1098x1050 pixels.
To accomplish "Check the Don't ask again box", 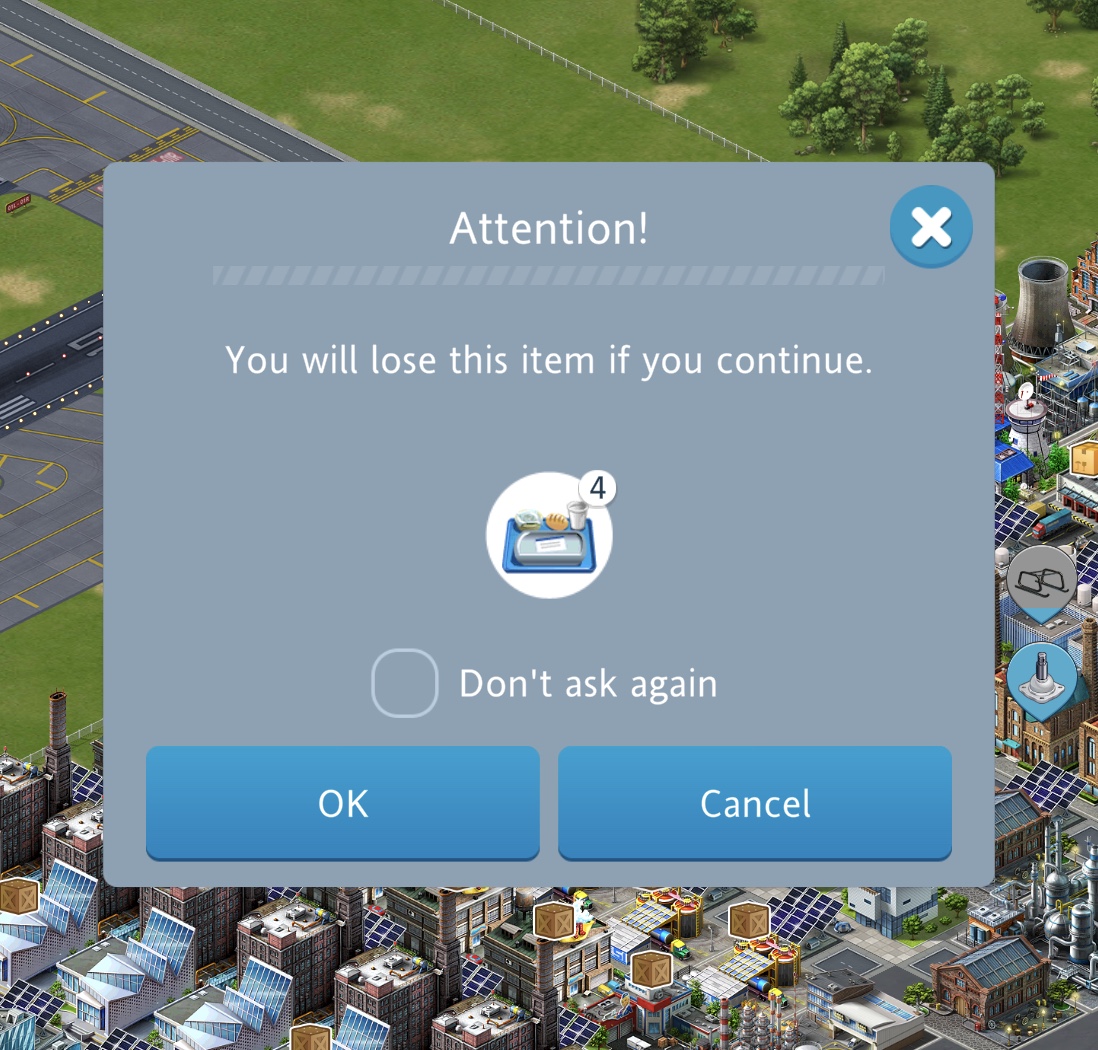I will tap(405, 683).
